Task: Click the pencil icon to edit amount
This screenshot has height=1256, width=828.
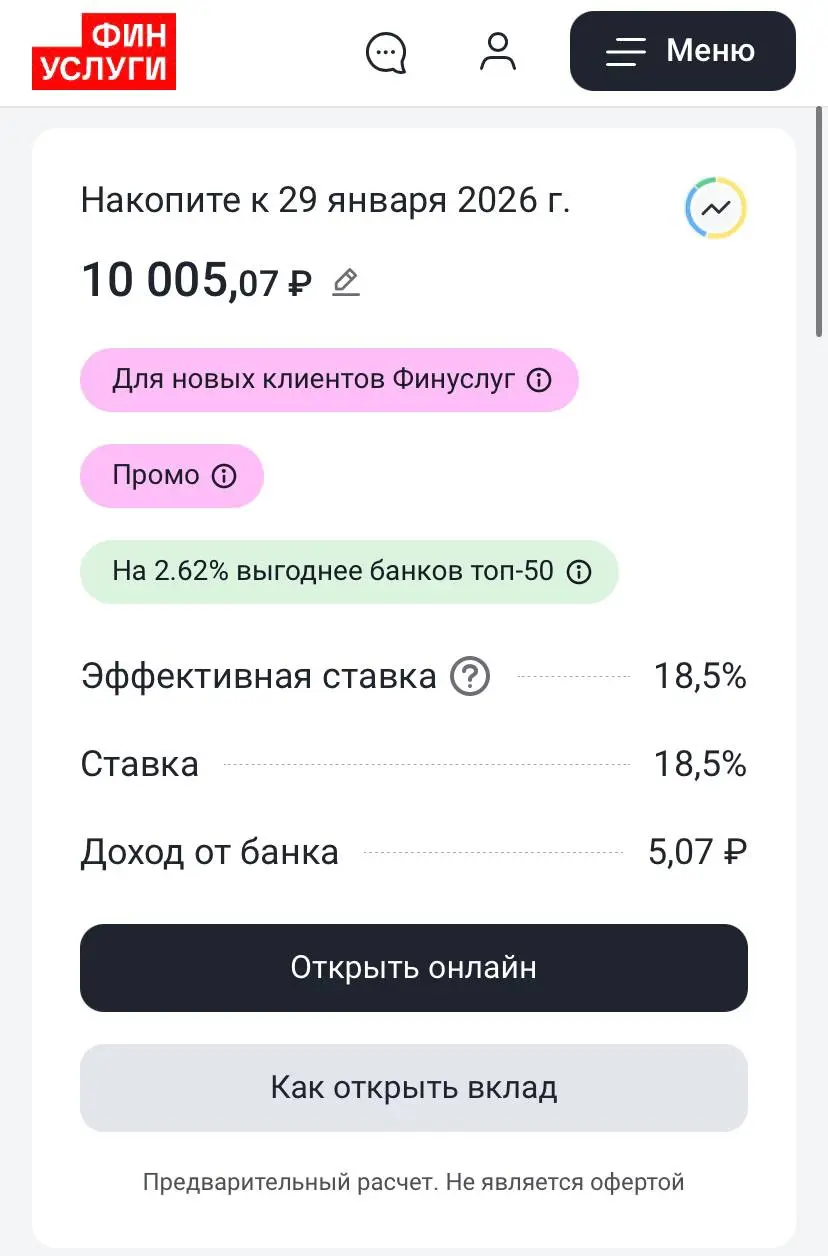Action: [x=346, y=282]
